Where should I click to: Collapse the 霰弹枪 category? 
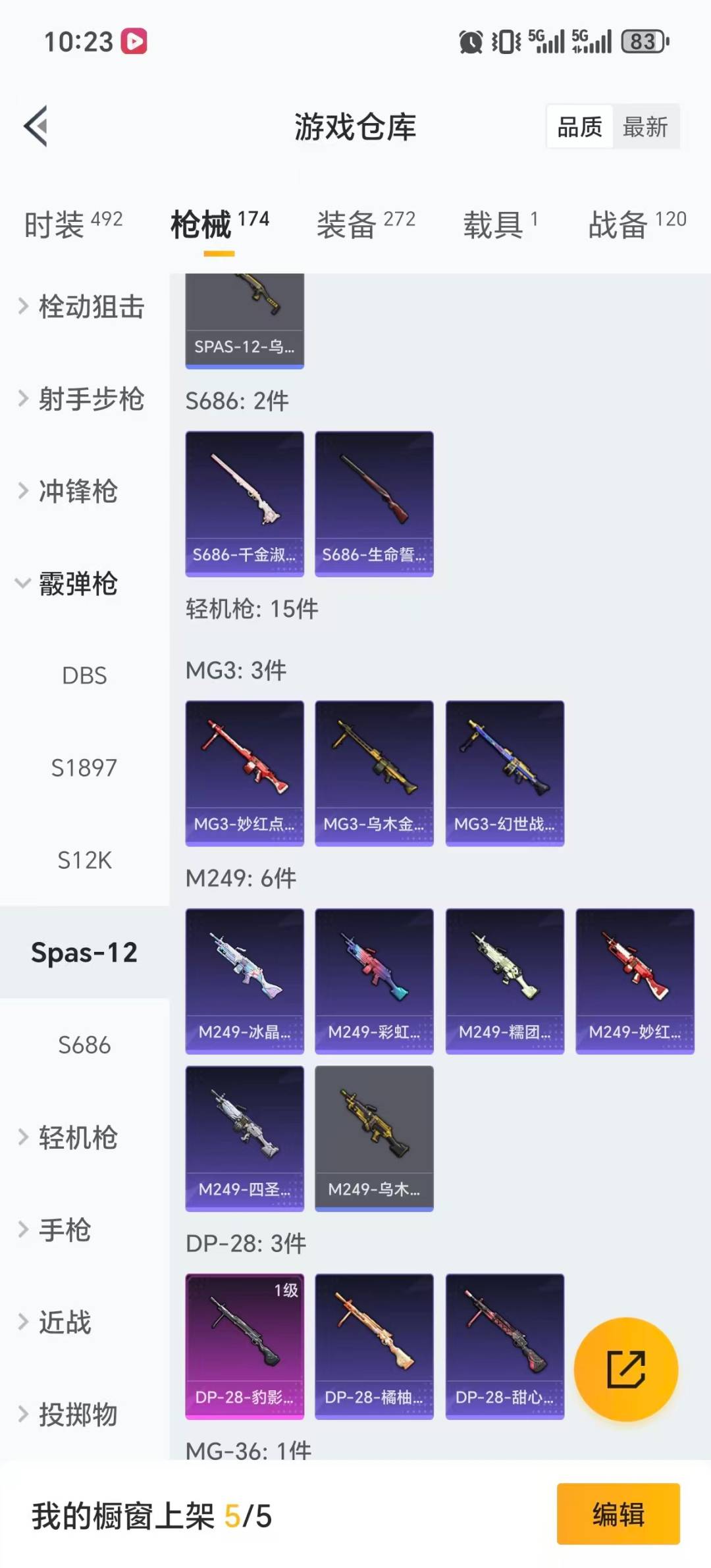[x=78, y=583]
